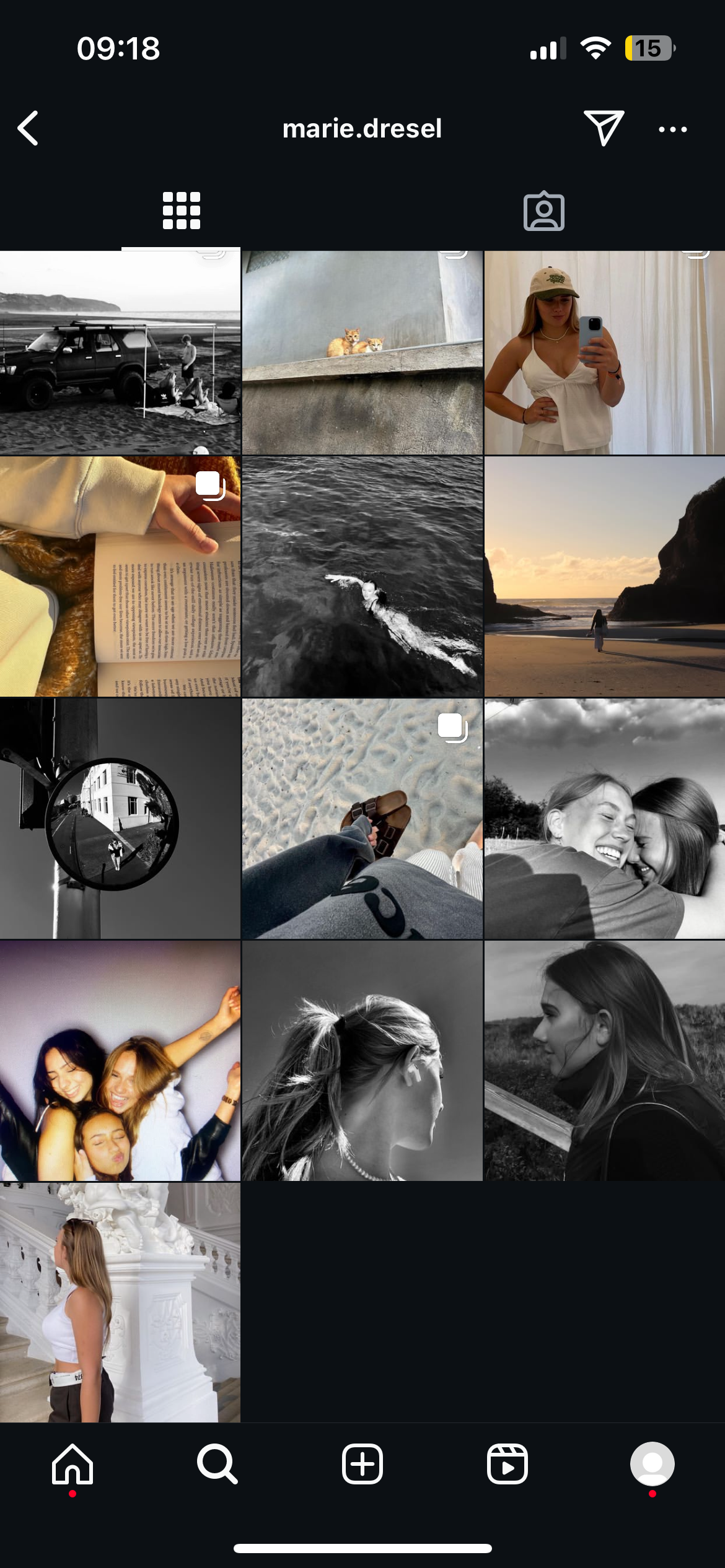Screen dimensions: 725x1568
Task: Open the Reels tab
Action: pyautogui.click(x=507, y=1465)
